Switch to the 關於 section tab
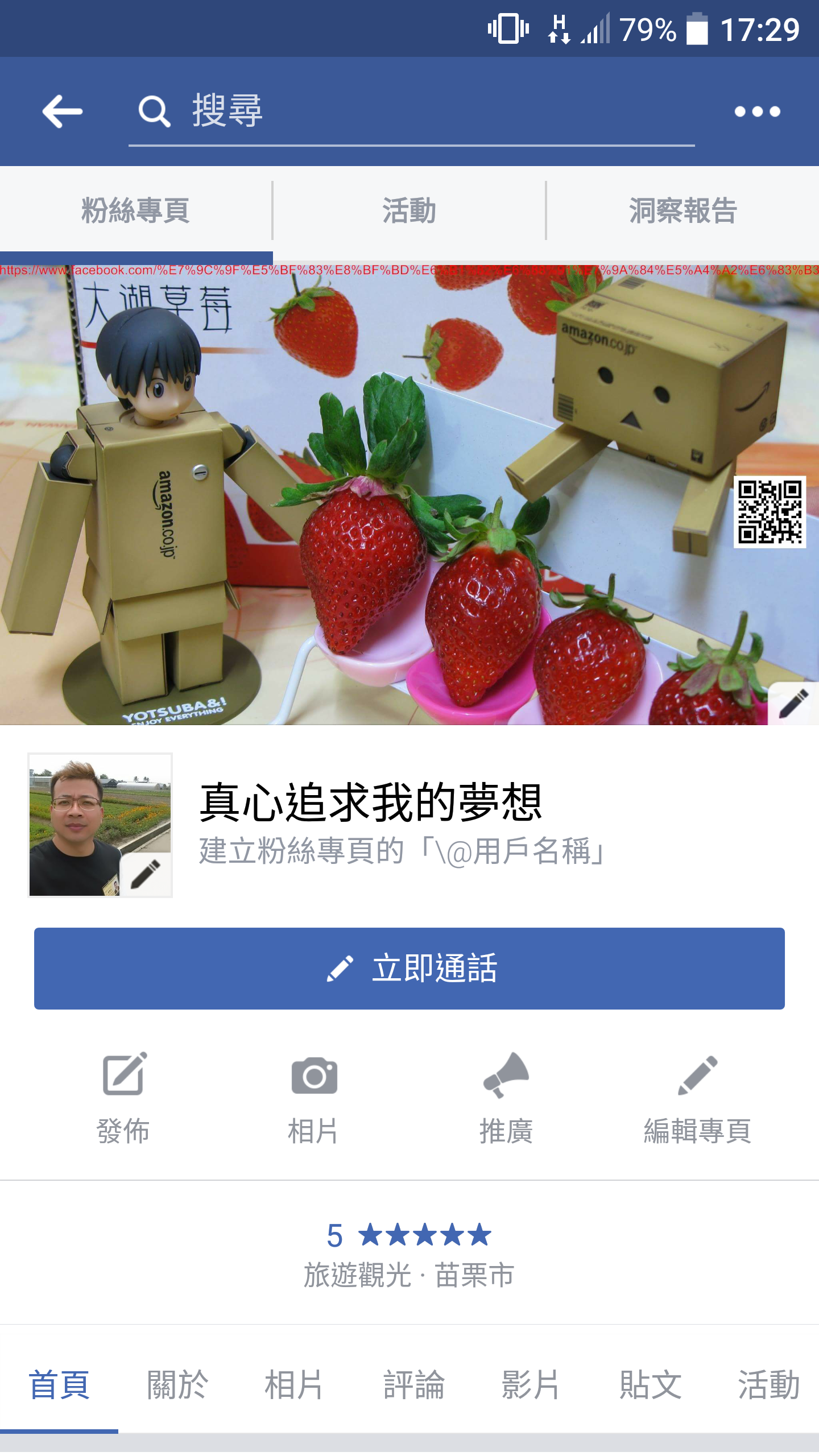This screenshot has width=819, height=1456. 177,1384
